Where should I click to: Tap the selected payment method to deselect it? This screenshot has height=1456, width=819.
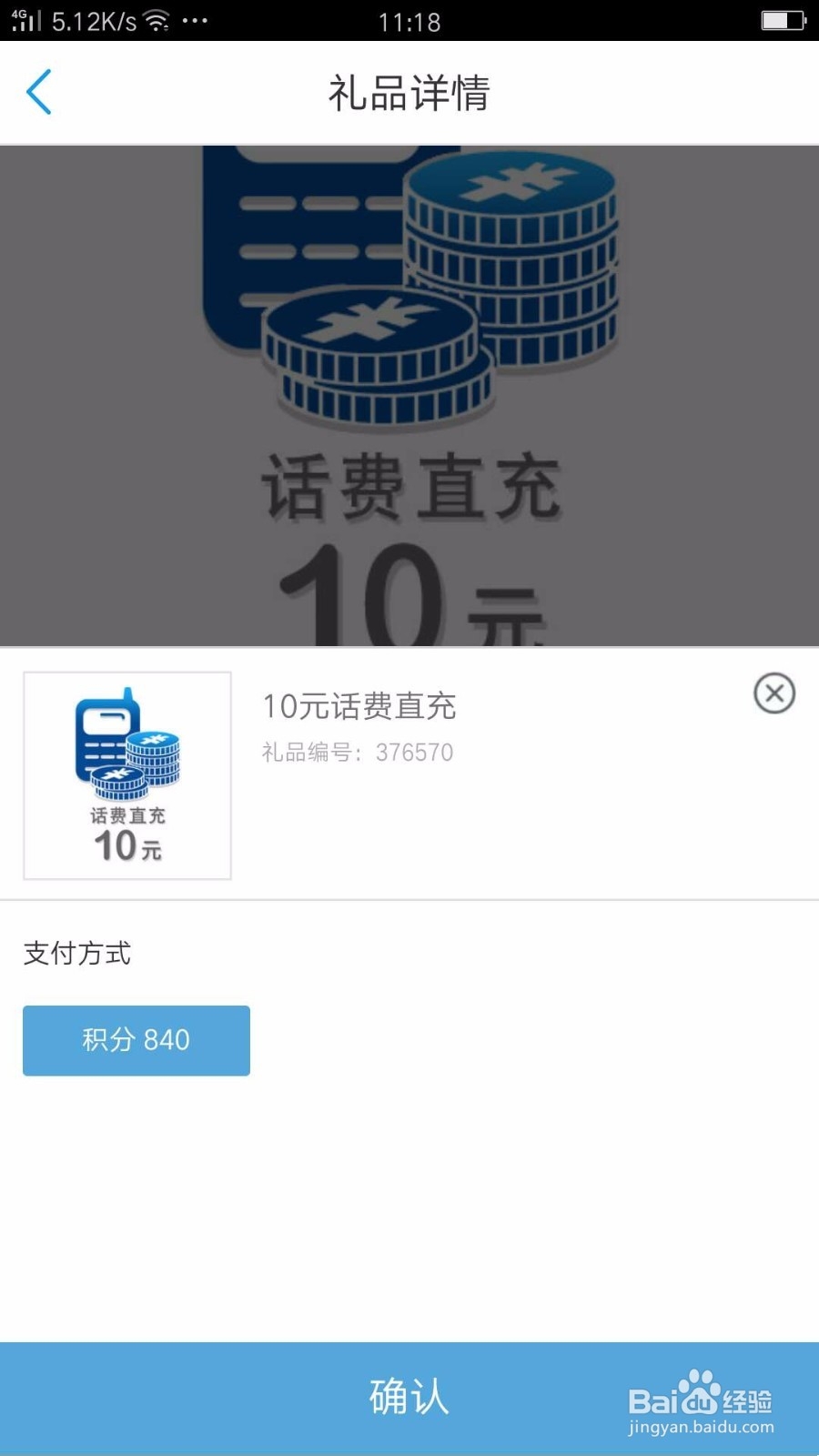click(x=135, y=1040)
